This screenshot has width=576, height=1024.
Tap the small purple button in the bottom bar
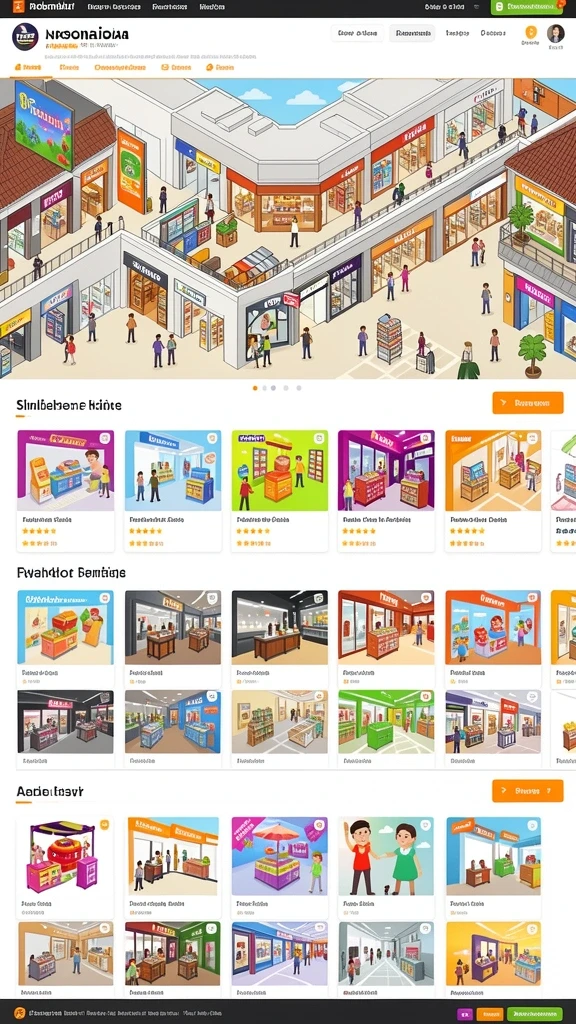[465, 1014]
